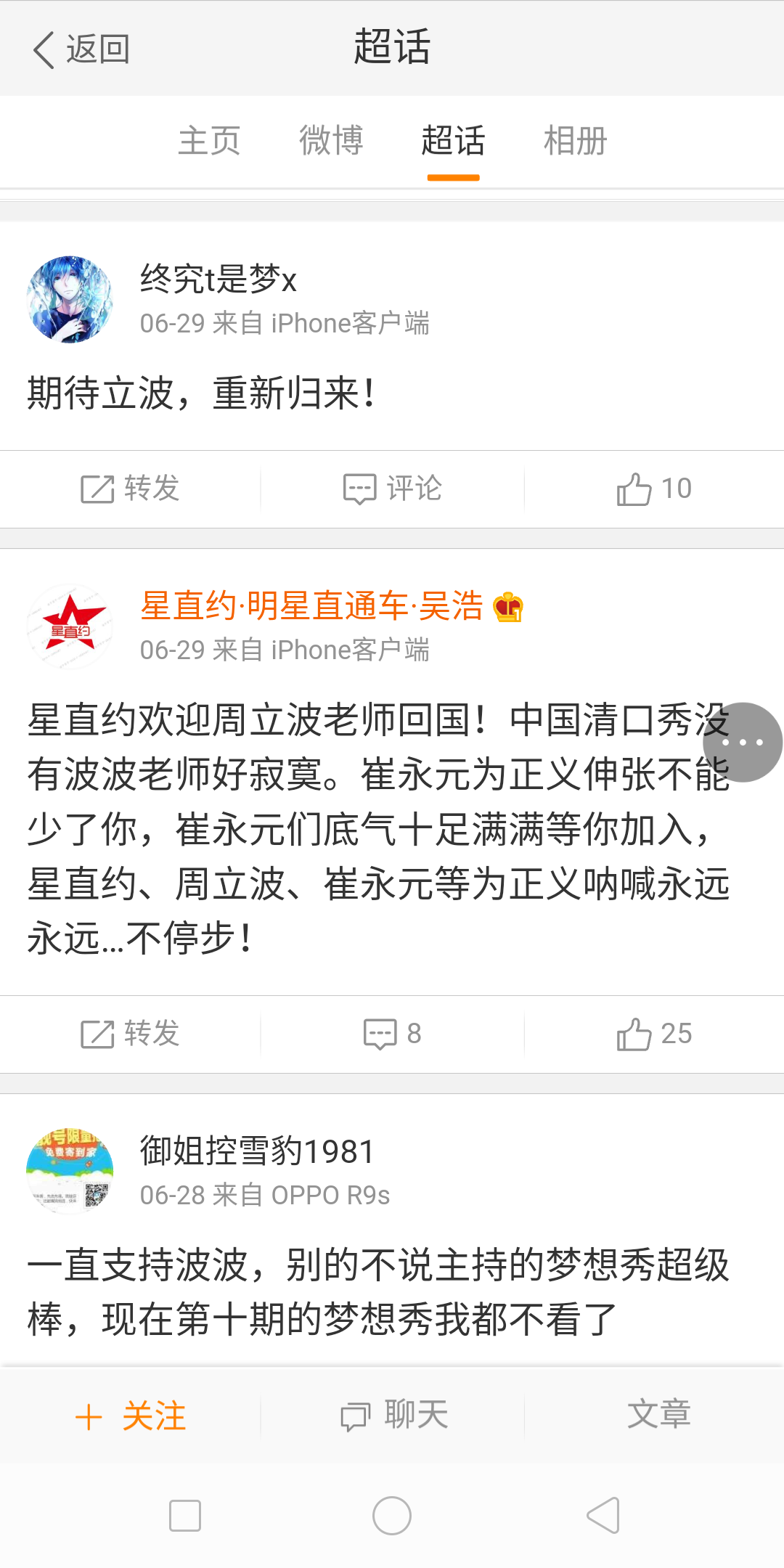The image size is (784, 1568).
Task: Switch to the 微博 tab
Action: (x=331, y=141)
